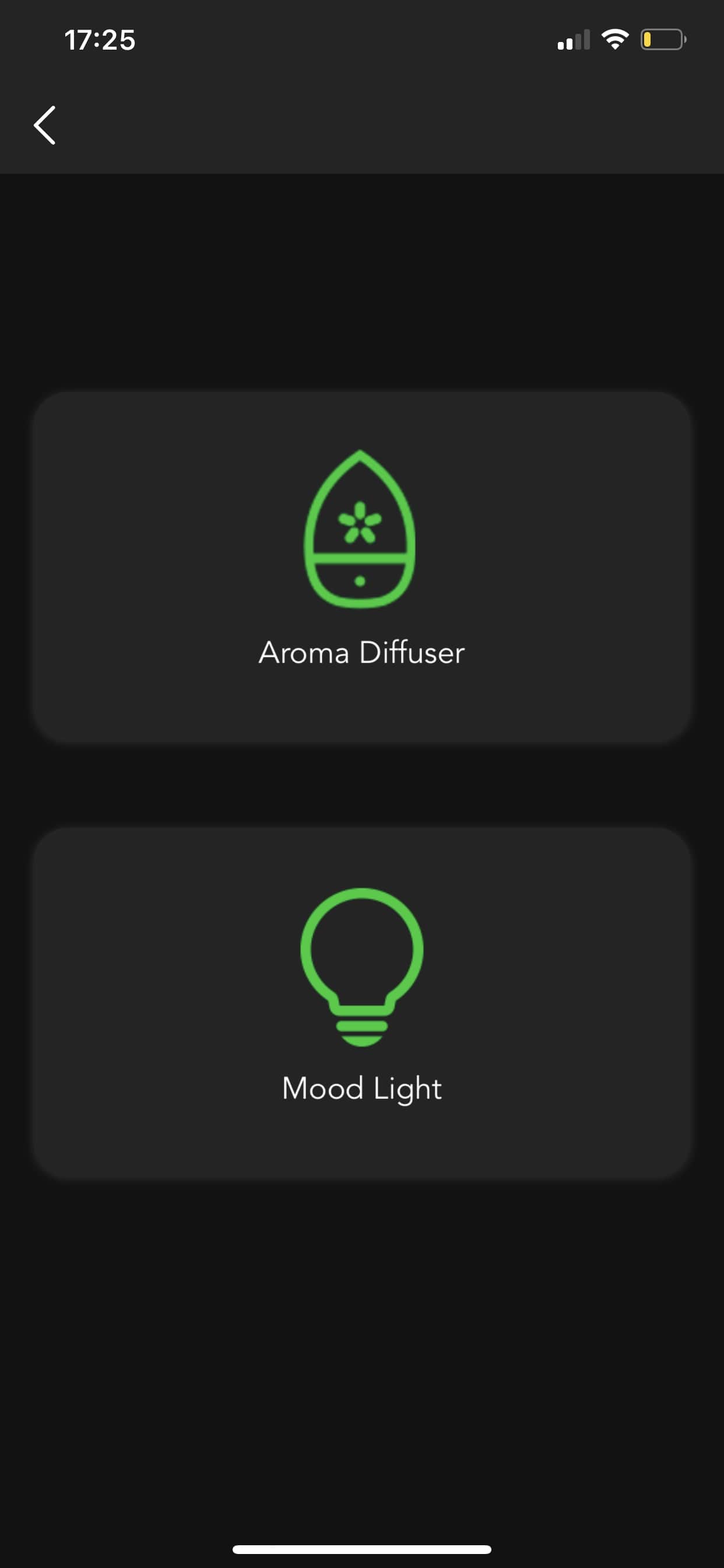Go back using the top-left arrow
This screenshot has width=724, height=1568.
tap(44, 125)
